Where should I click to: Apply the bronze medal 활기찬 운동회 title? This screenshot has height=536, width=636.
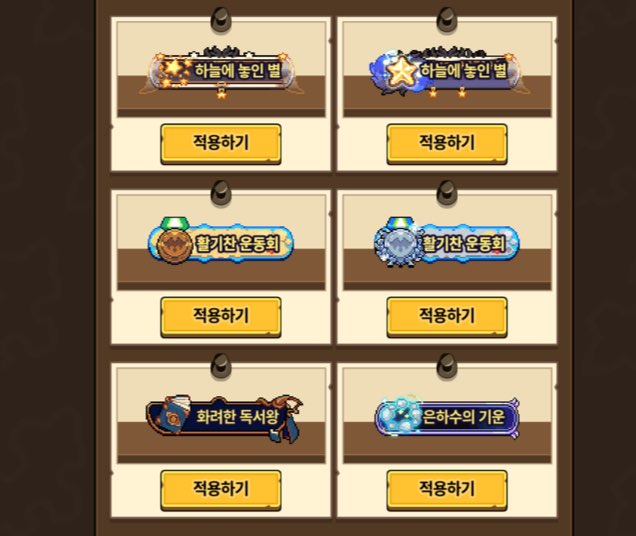coord(221,316)
